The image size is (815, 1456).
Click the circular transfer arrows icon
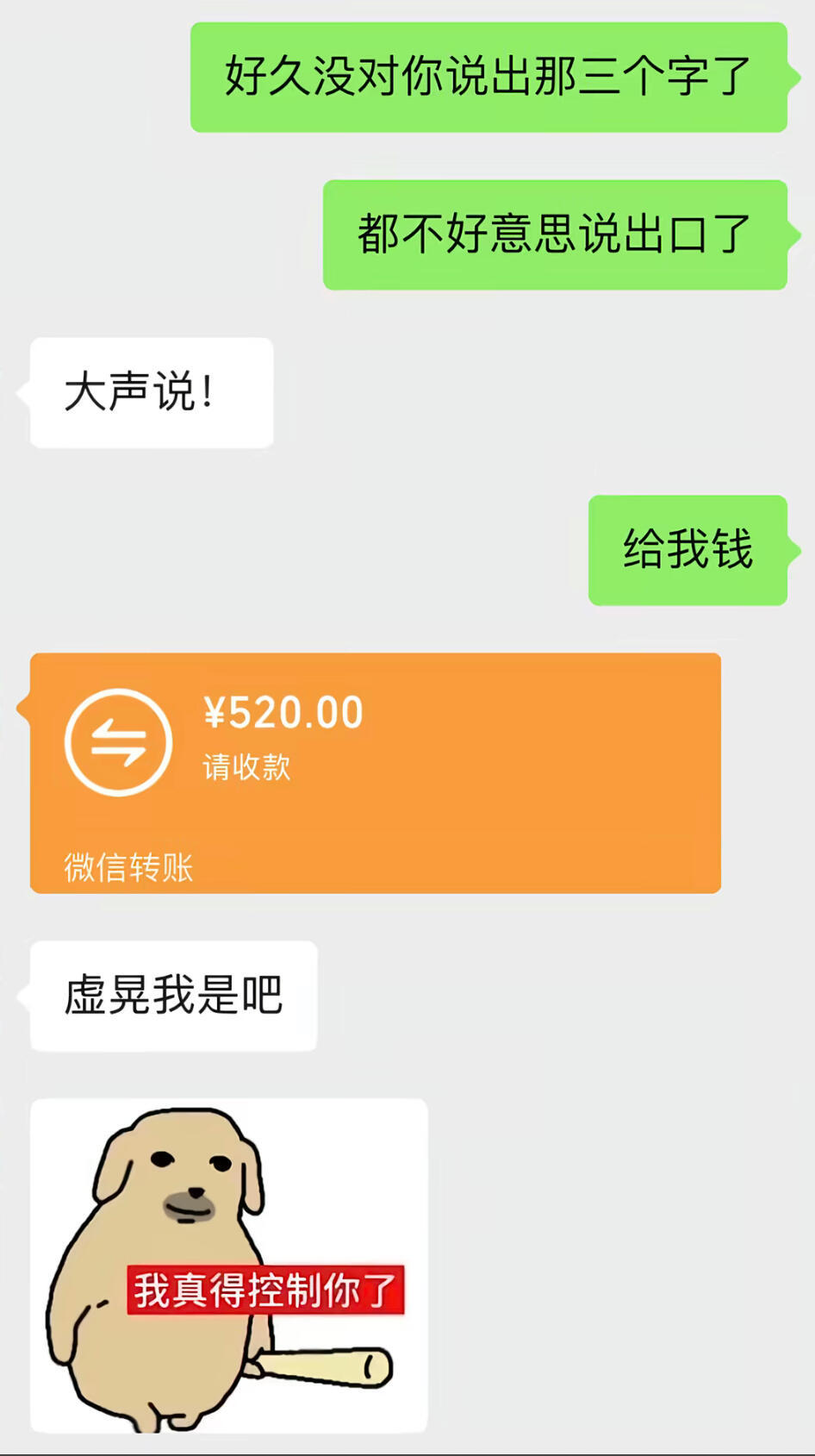[x=118, y=741]
